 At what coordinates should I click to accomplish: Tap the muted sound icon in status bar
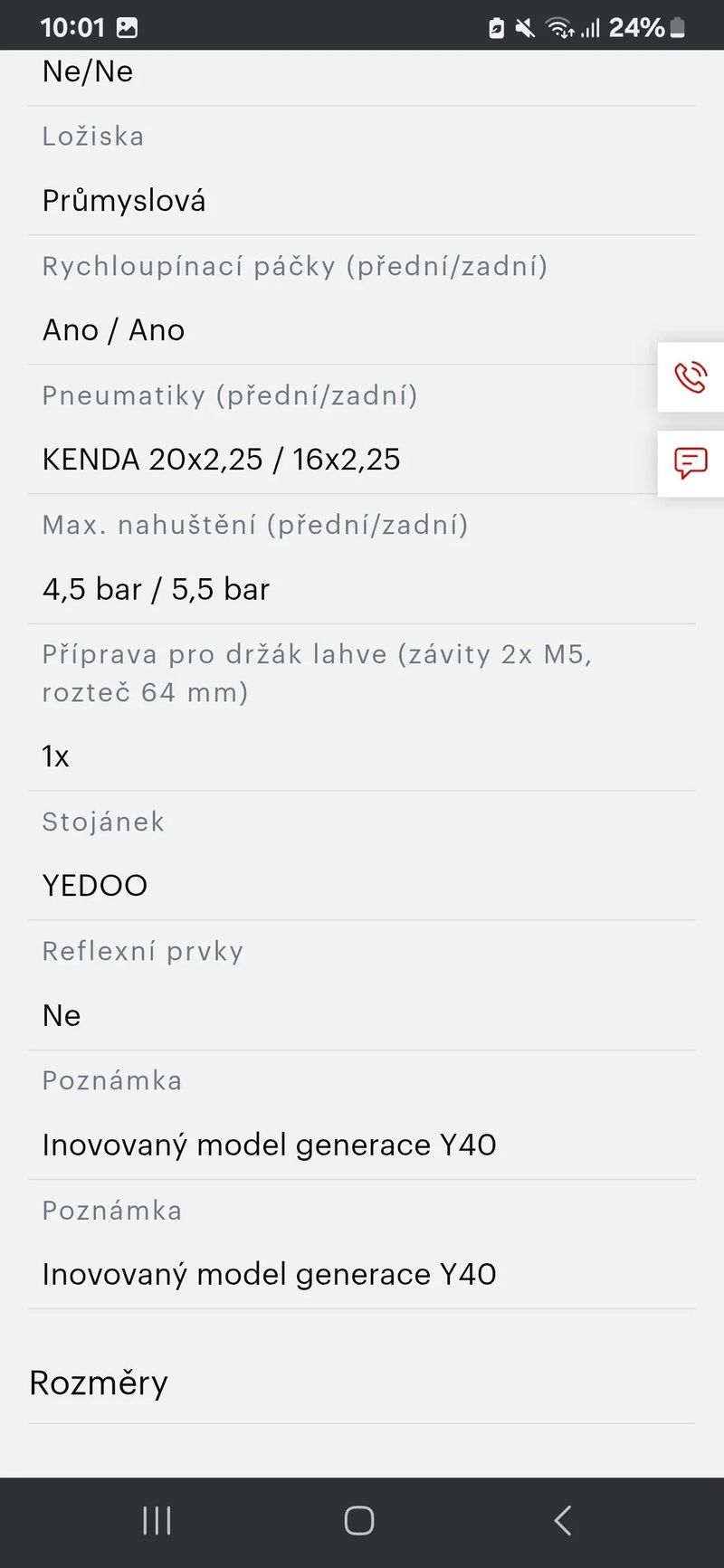525,27
